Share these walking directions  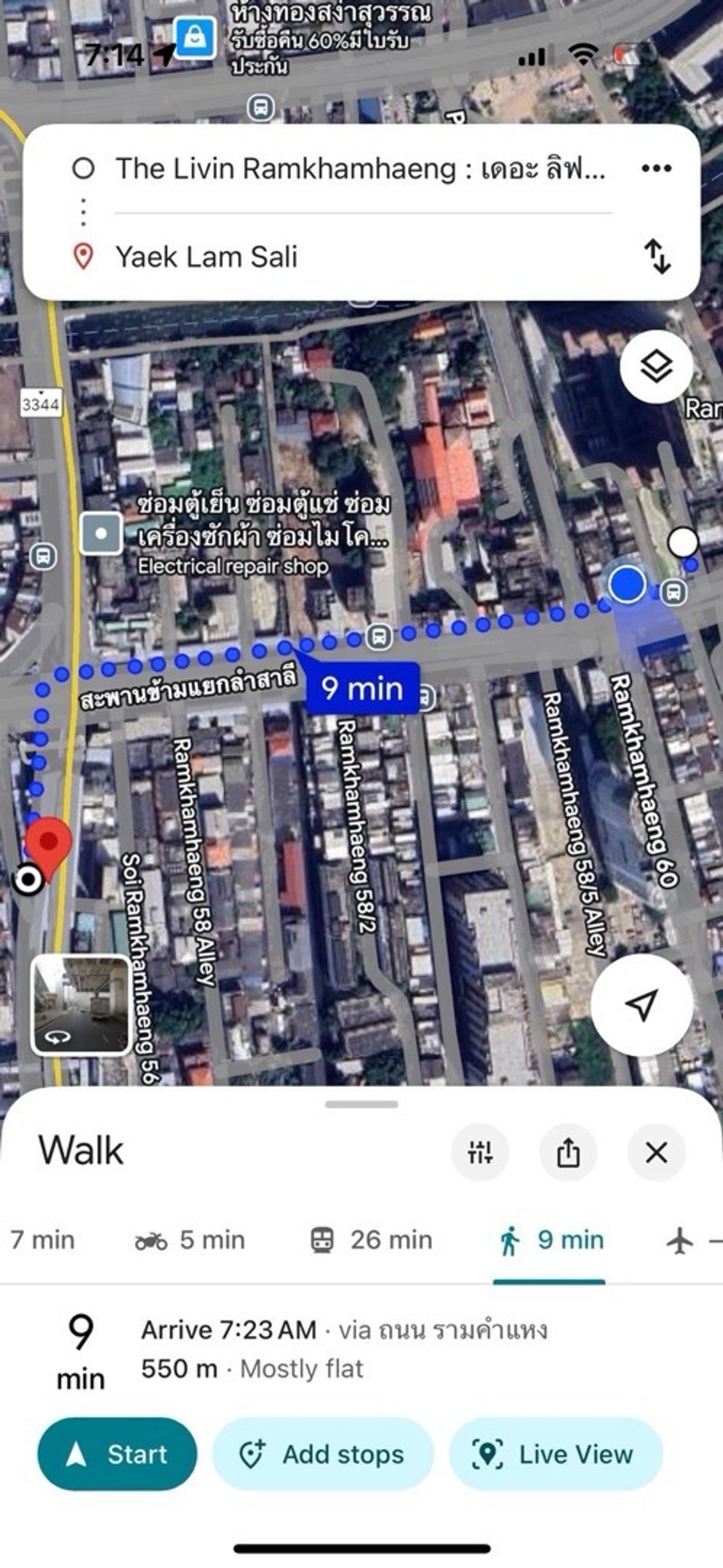pos(568,1152)
